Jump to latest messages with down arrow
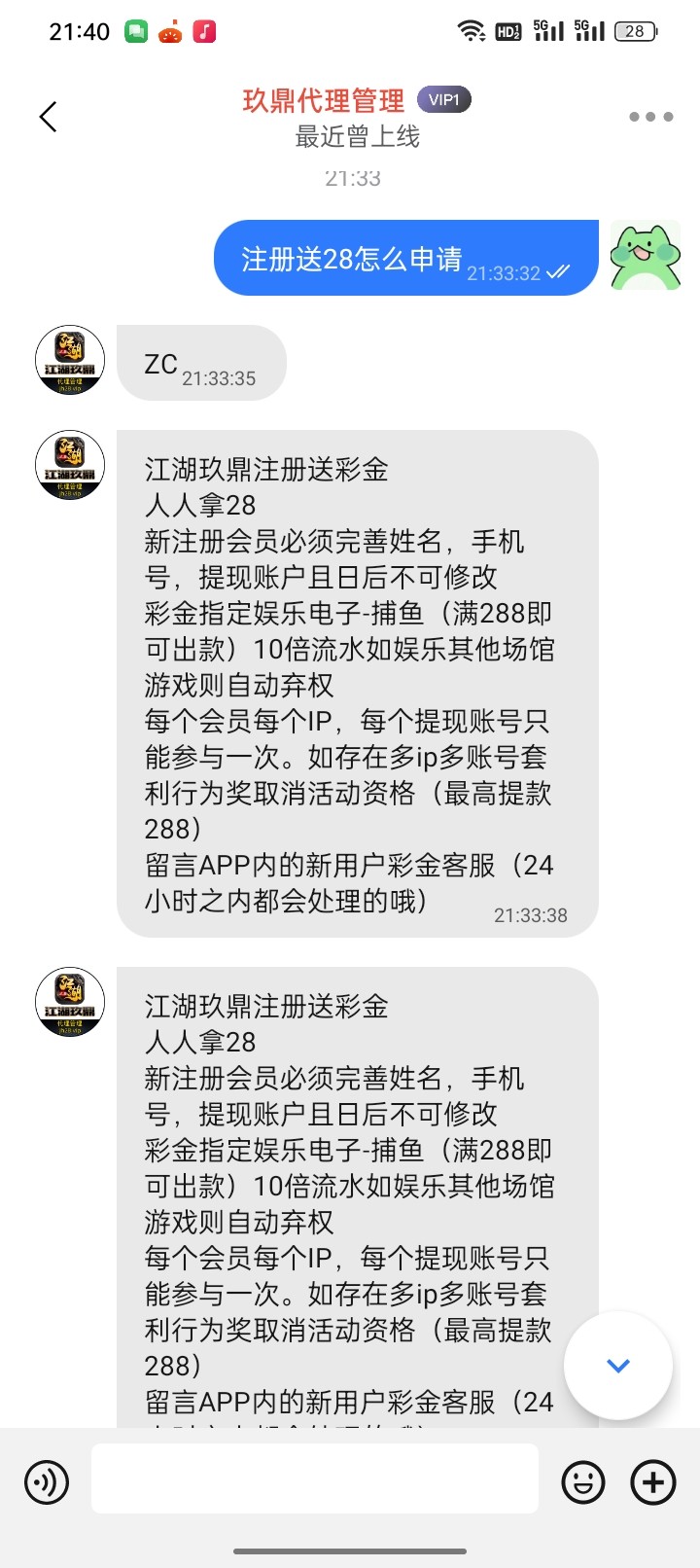Image resolution: width=700 pixels, height=1568 pixels. pyautogui.click(x=618, y=1366)
